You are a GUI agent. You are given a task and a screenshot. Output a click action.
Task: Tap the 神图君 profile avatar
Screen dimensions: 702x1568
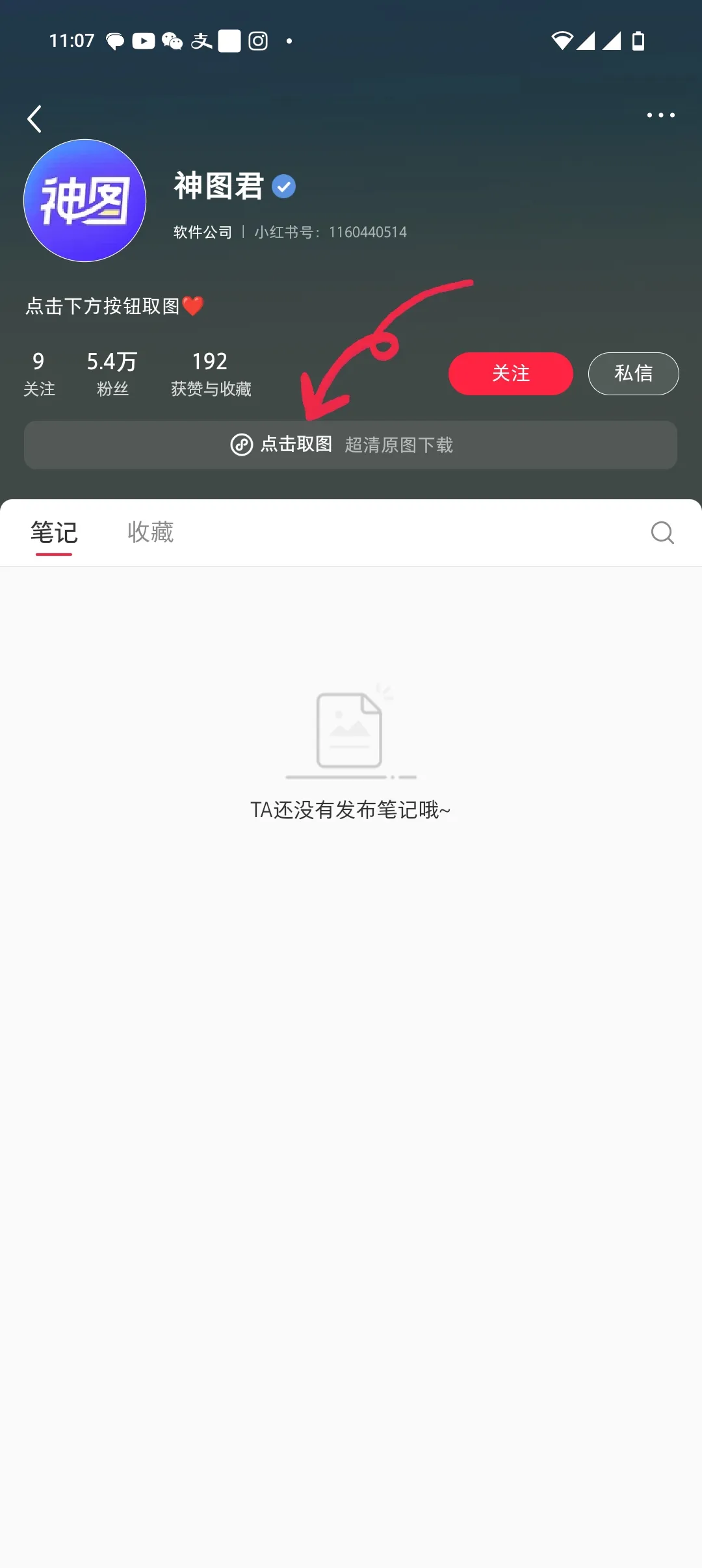pos(85,201)
